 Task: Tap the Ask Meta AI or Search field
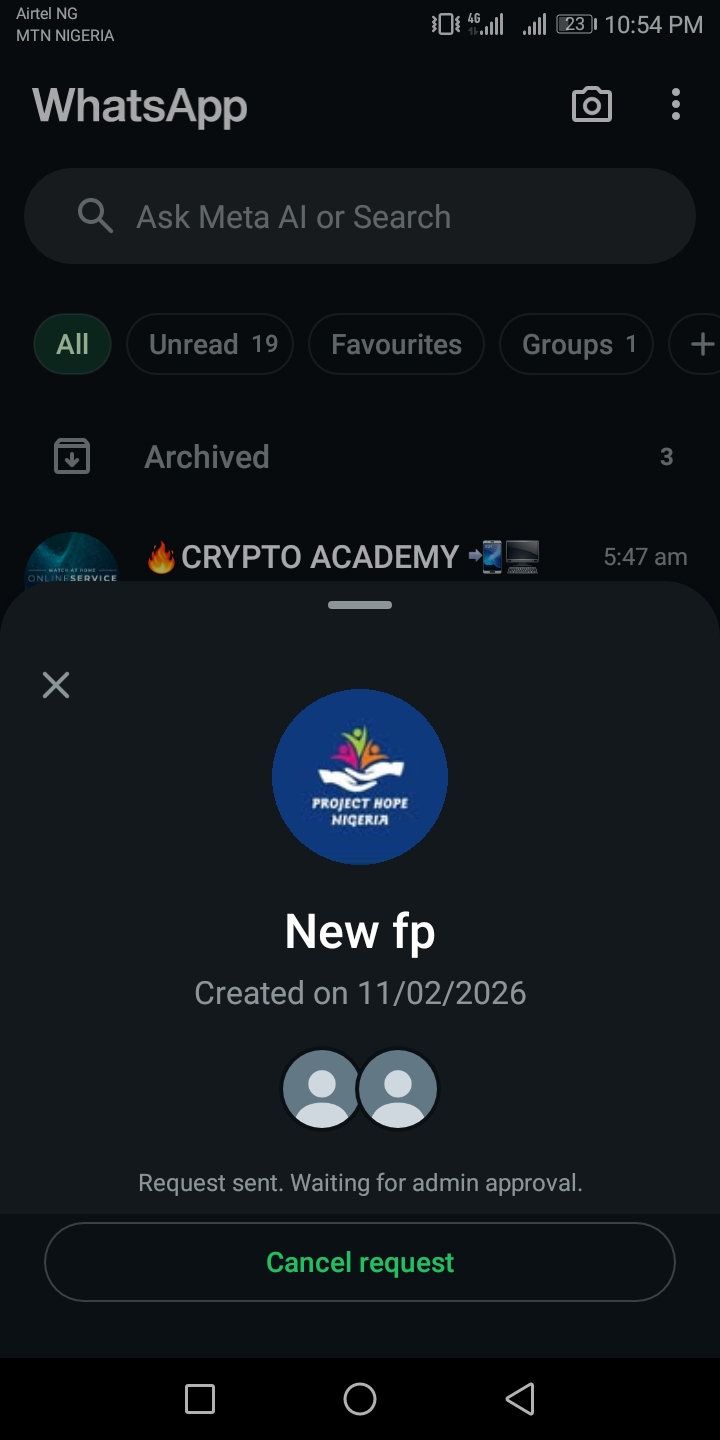tap(360, 216)
